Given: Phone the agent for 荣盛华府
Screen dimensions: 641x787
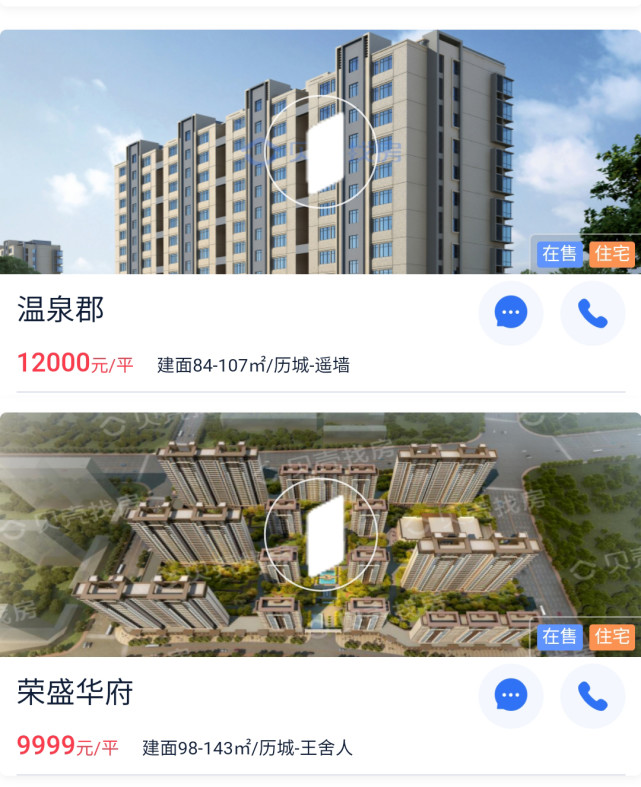Looking at the screenshot, I should (592, 696).
